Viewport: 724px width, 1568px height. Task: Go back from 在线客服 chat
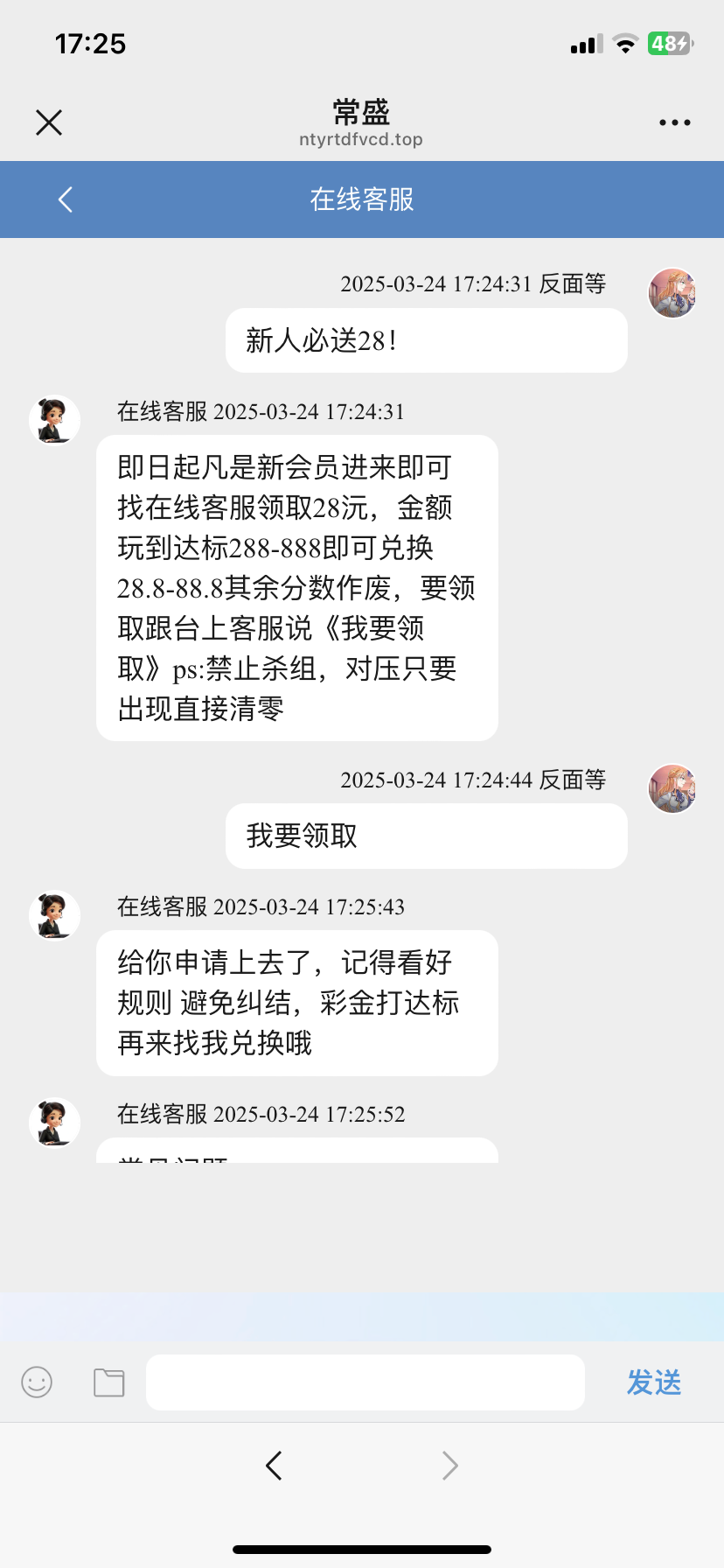66,199
